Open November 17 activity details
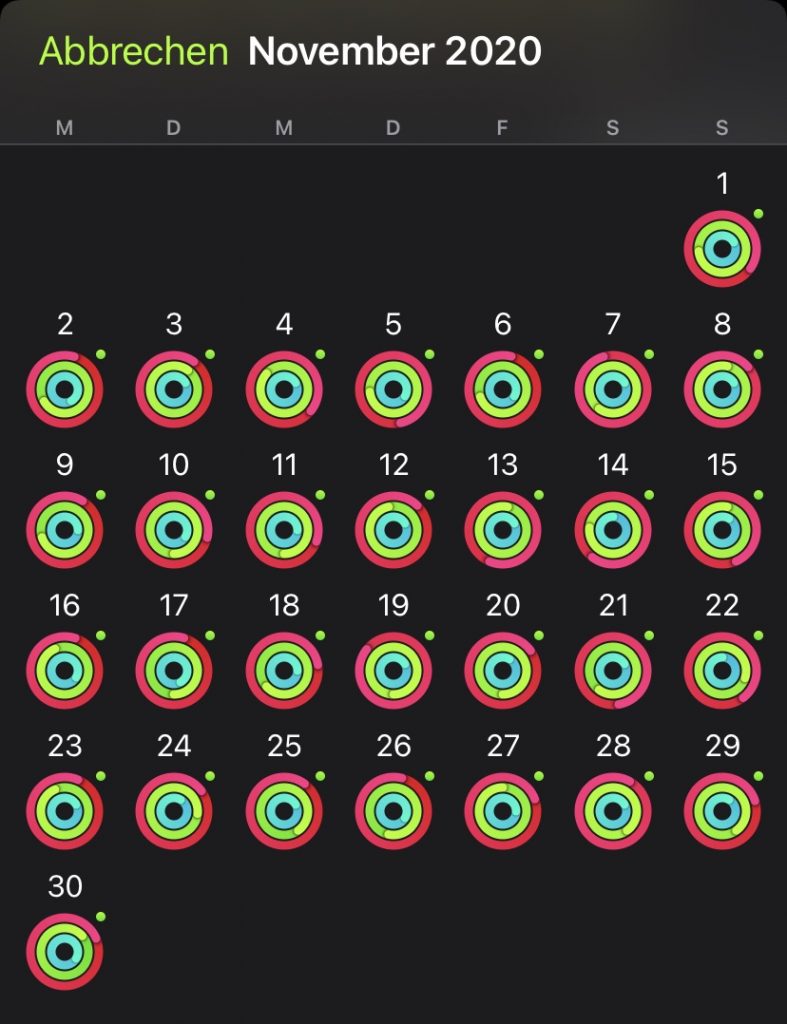Image resolution: width=787 pixels, height=1024 pixels. click(x=174, y=670)
